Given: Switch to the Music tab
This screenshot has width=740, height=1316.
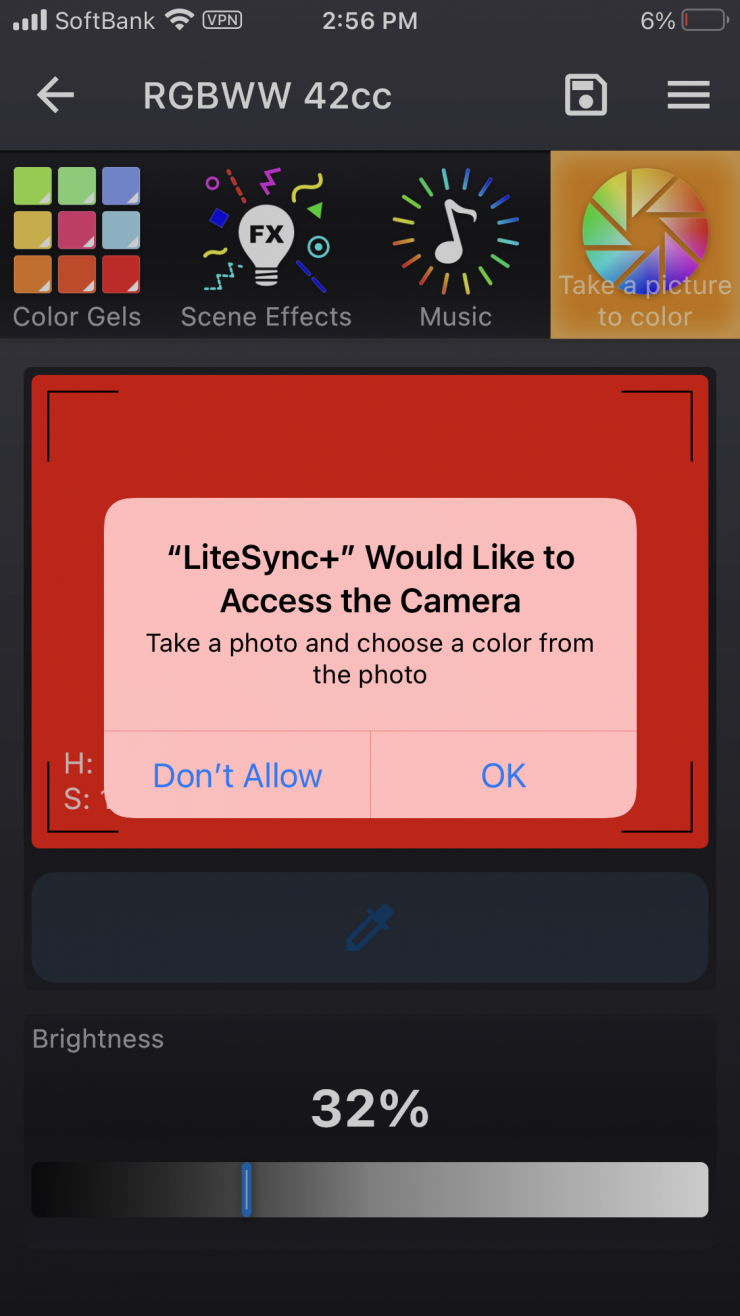Looking at the screenshot, I should tap(455, 246).
